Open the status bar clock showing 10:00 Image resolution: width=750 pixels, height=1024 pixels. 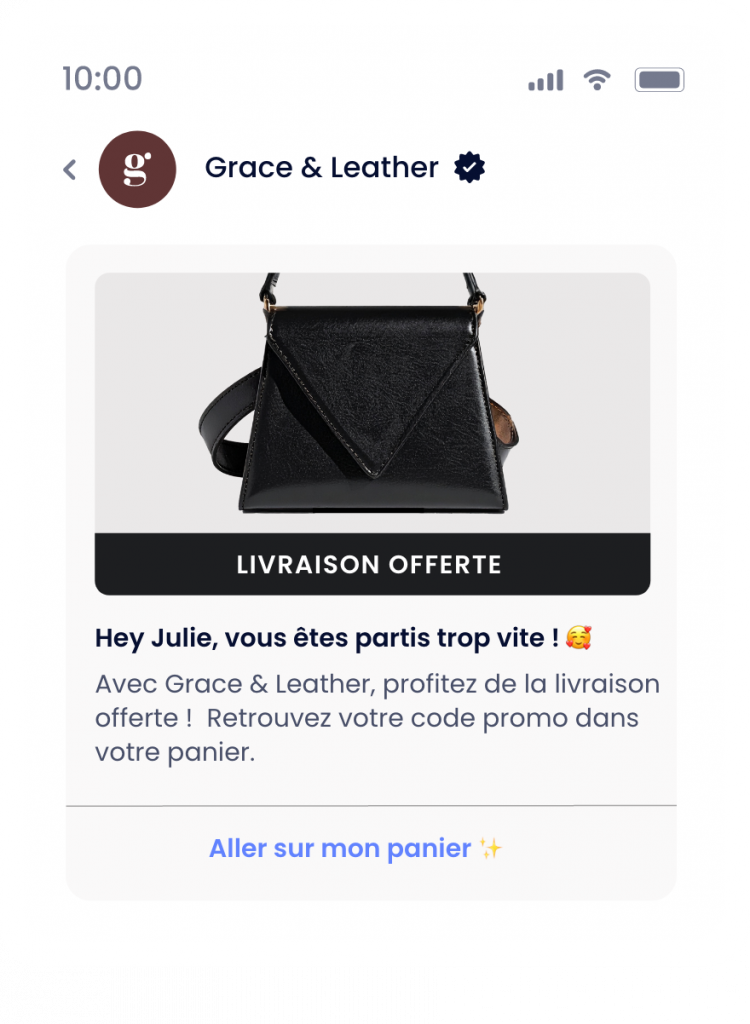pos(101,78)
